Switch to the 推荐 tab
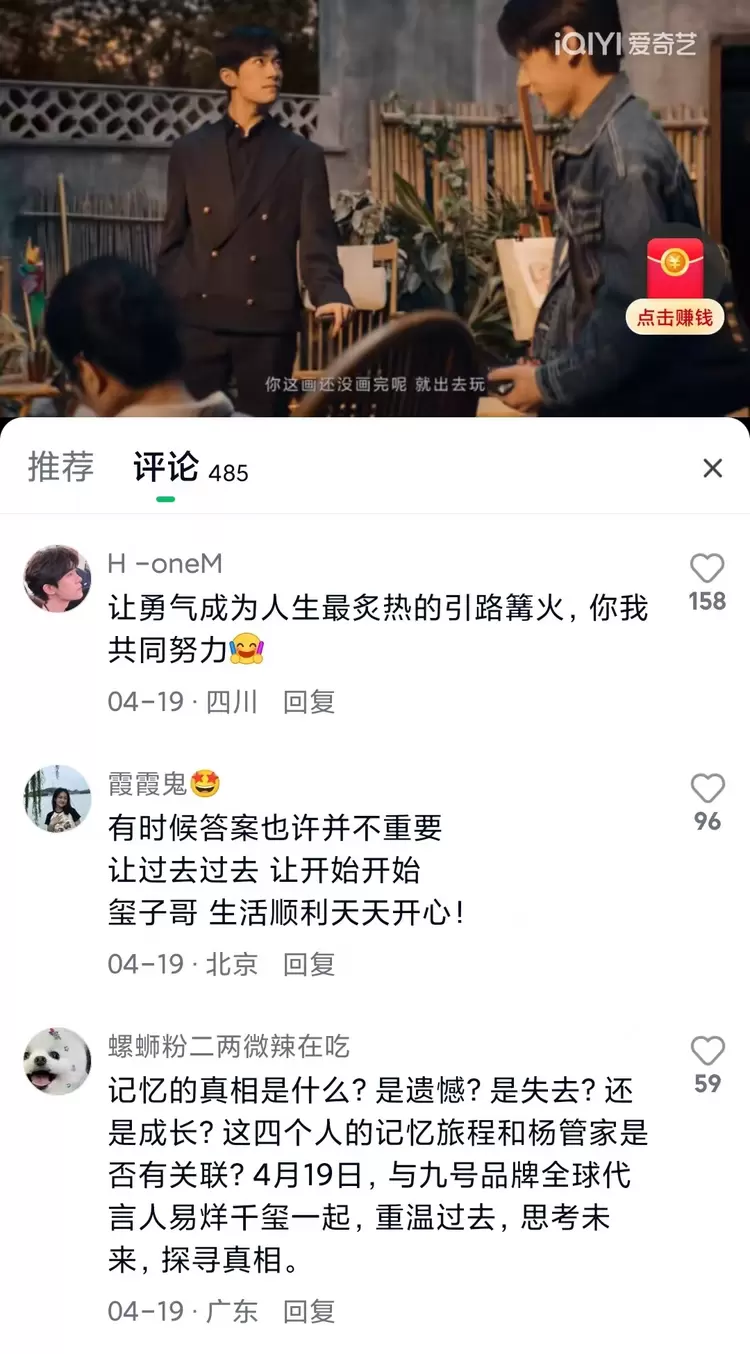 61,467
